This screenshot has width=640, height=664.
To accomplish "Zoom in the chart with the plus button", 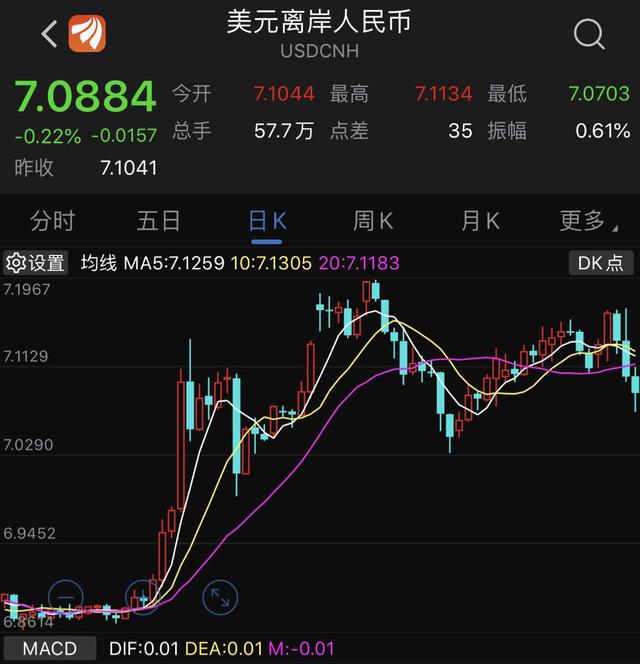I will [x=143, y=598].
